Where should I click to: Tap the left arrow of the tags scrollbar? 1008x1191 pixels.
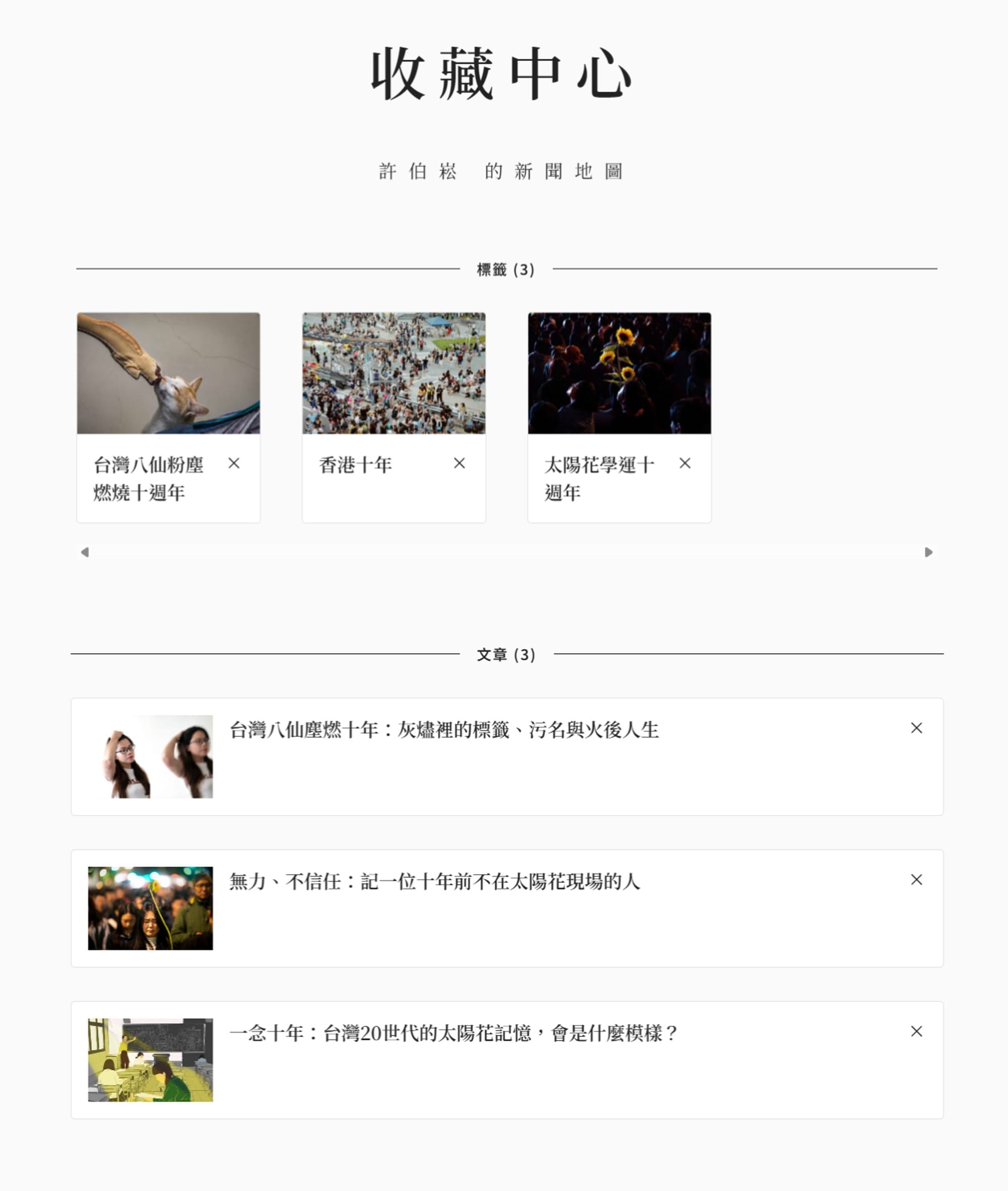click(85, 552)
